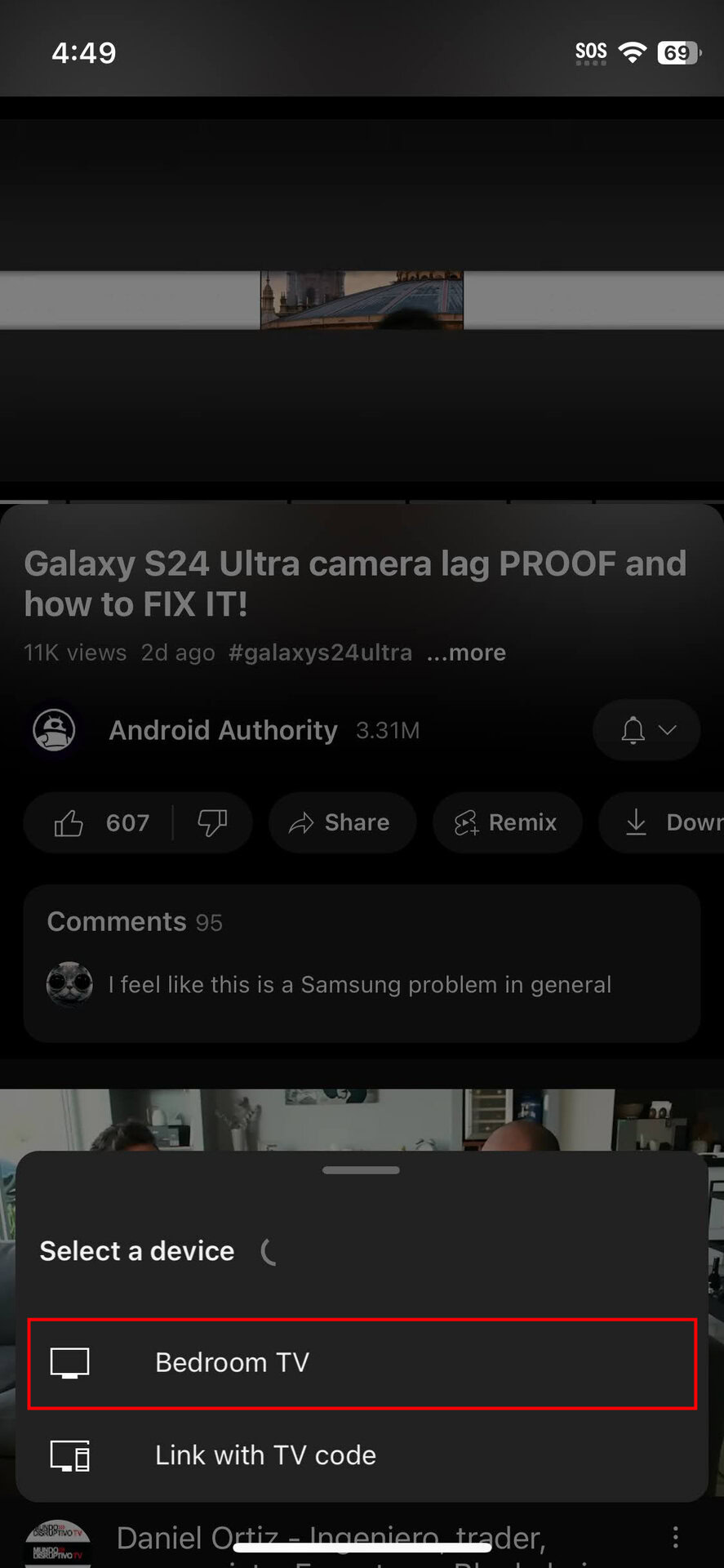Open the Remix option
This screenshot has height=1568, width=724.
(507, 822)
